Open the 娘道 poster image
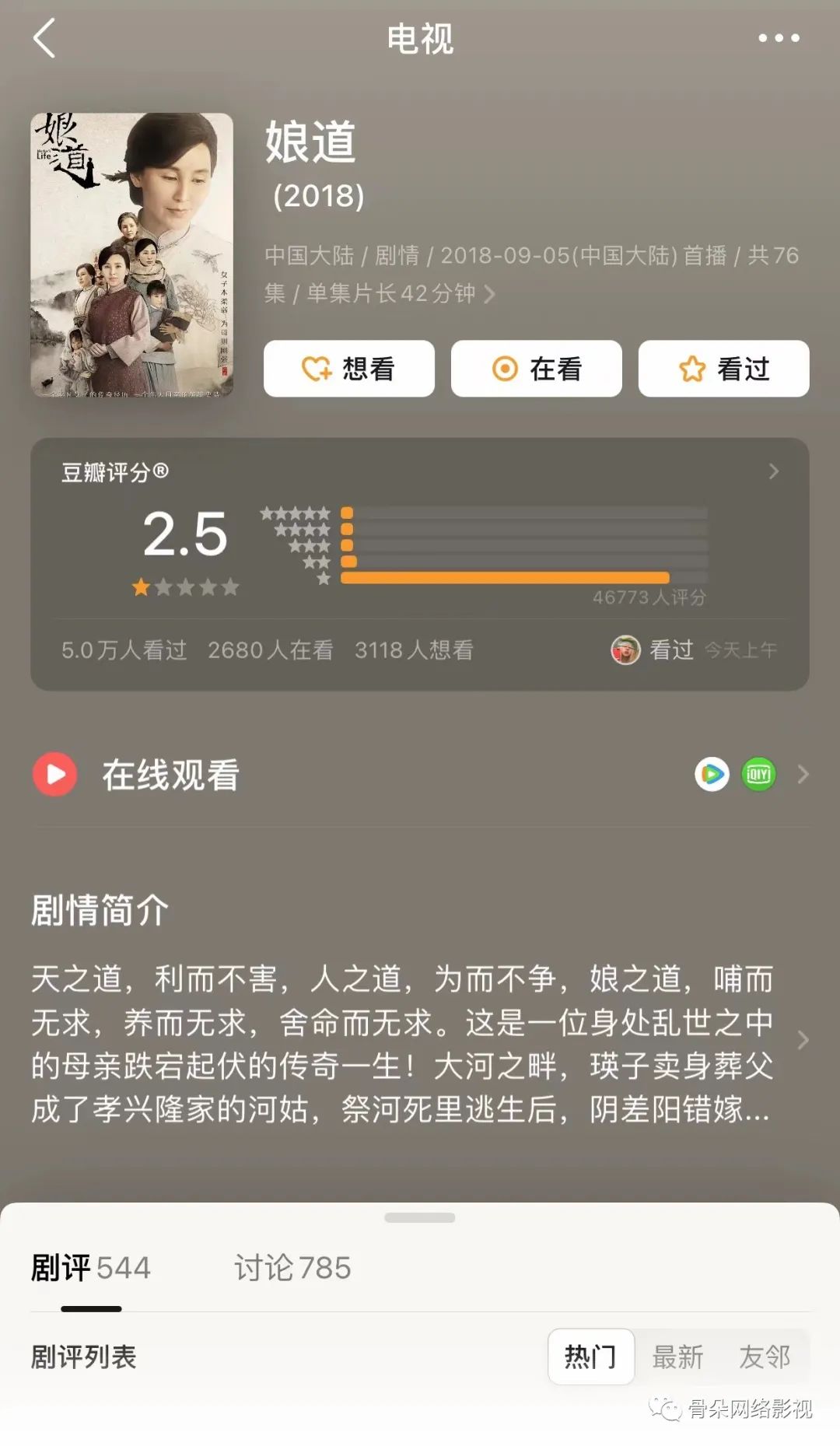The image size is (840, 1446). click(131, 255)
